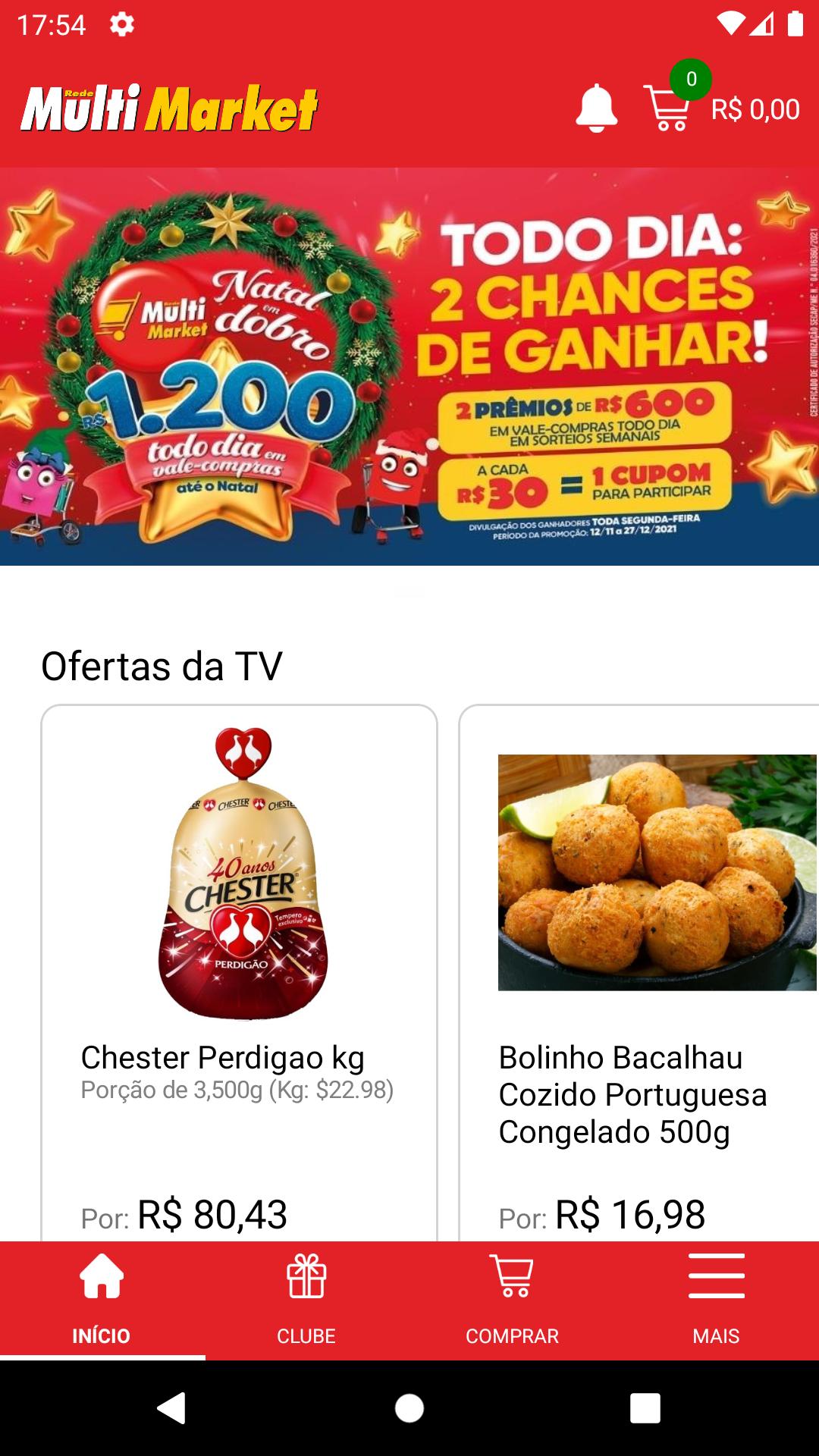Open the Chester Perdigao kg offer
The width and height of the screenshot is (819, 1456).
239,971
